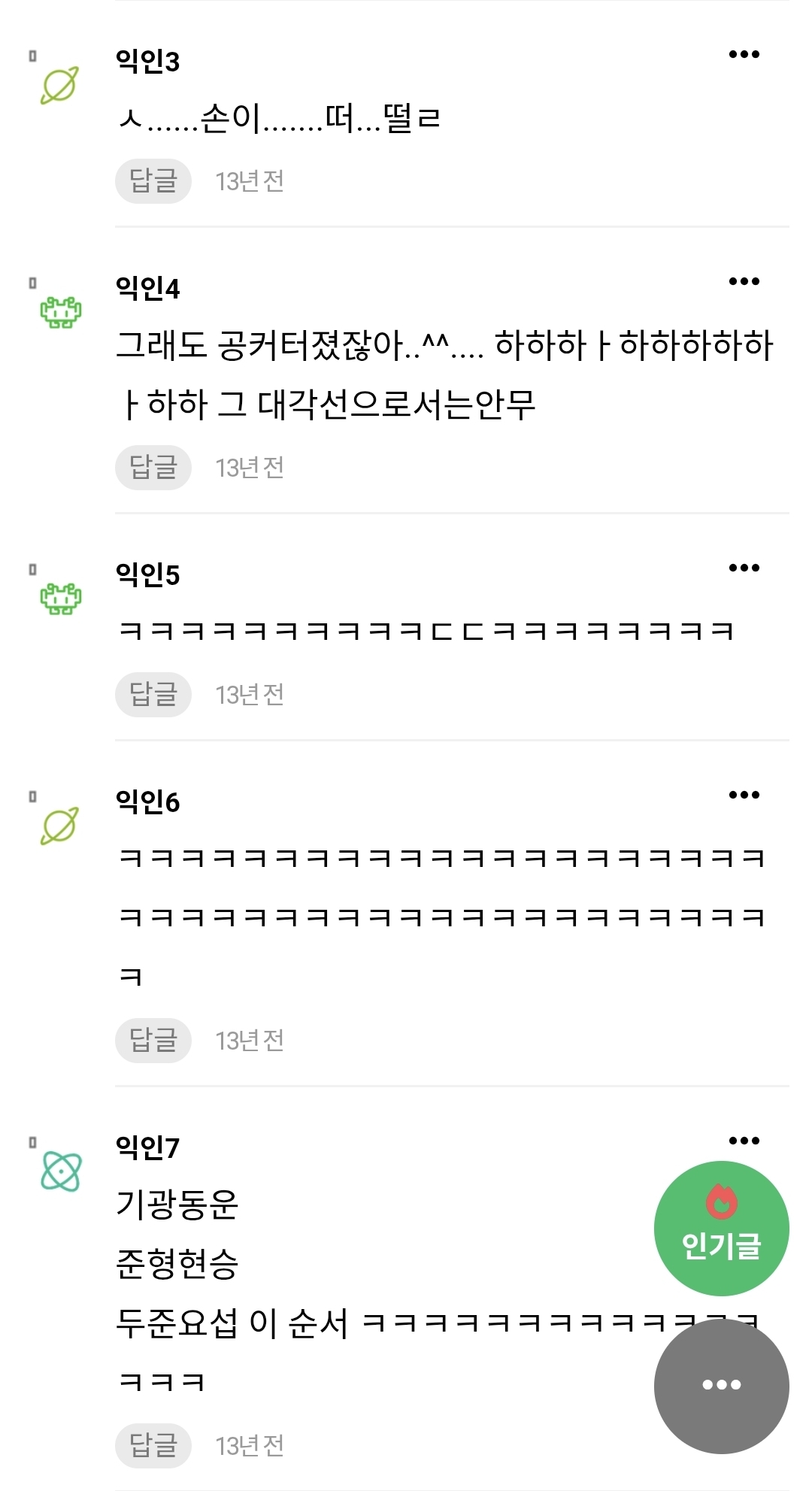The height and width of the screenshot is (1491, 812).
Task: Tap 답글 to reply to 익인3
Action: tap(153, 180)
